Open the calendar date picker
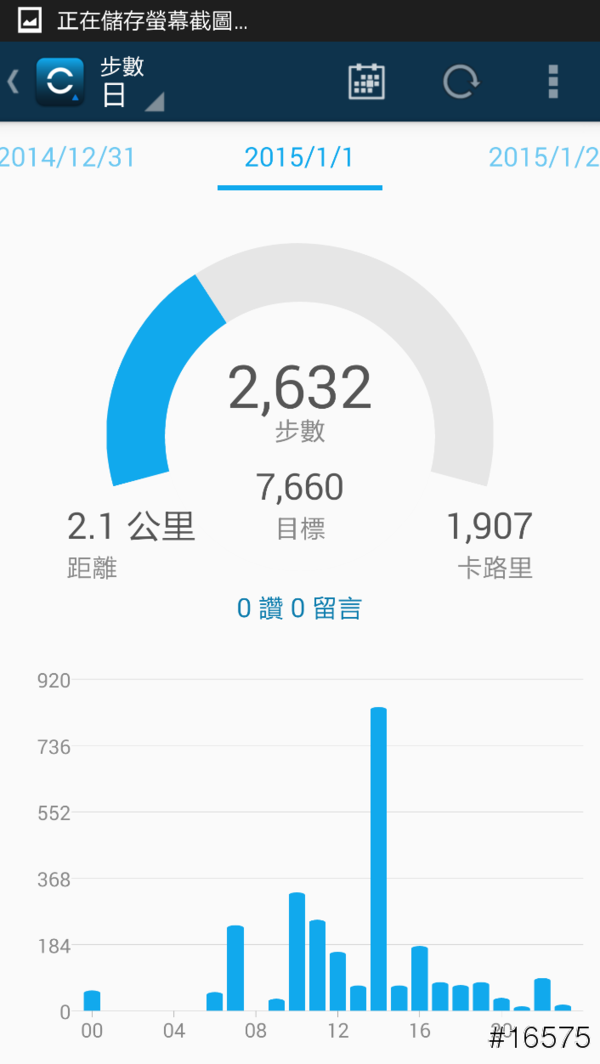 (x=366, y=82)
